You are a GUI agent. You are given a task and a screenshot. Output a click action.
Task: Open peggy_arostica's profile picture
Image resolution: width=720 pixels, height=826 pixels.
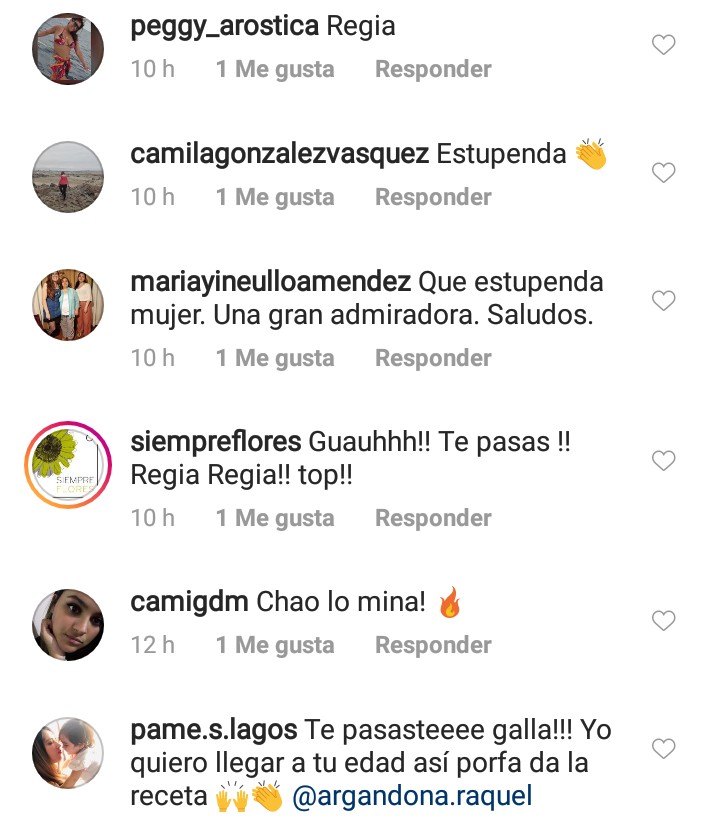tap(68, 49)
